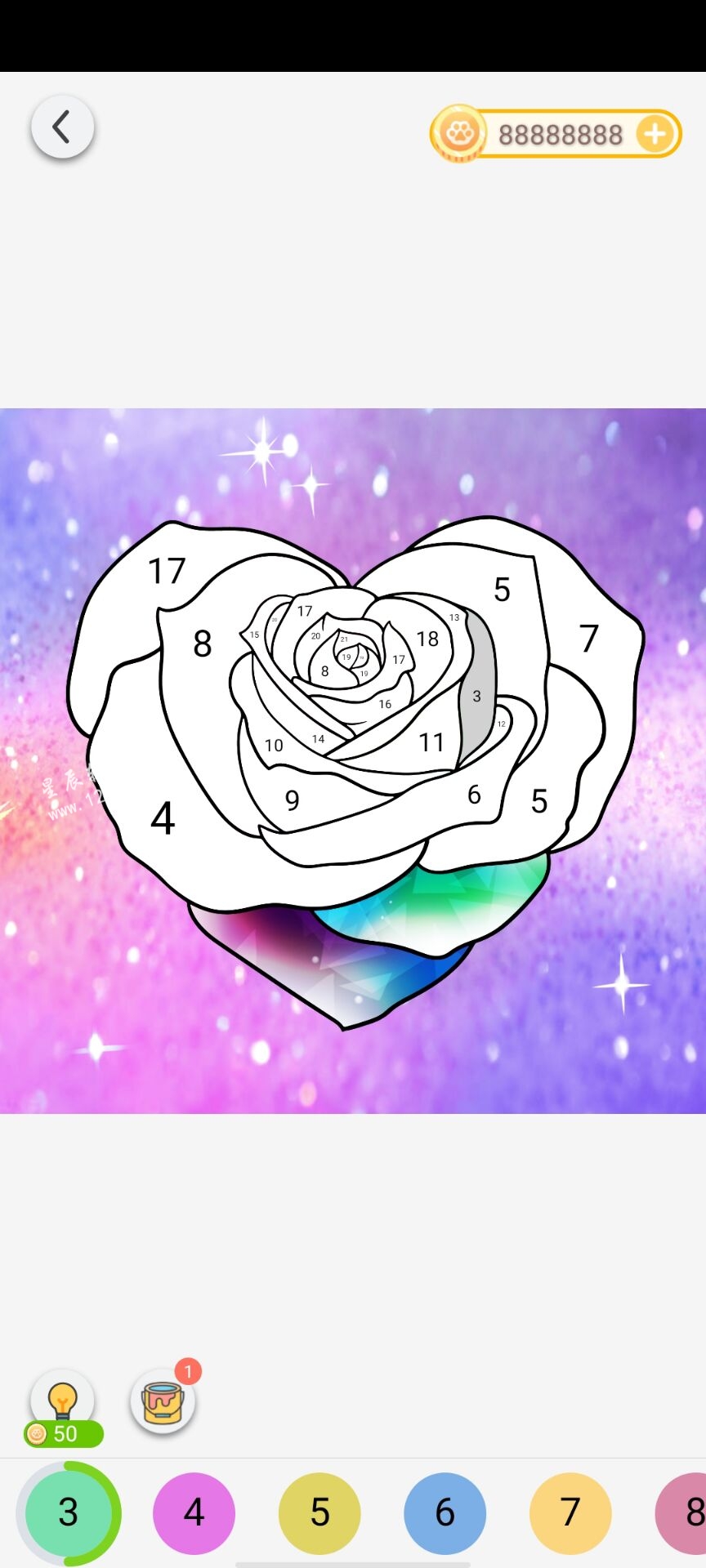
Task: Go back using the arrow button
Action: click(62, 127)
